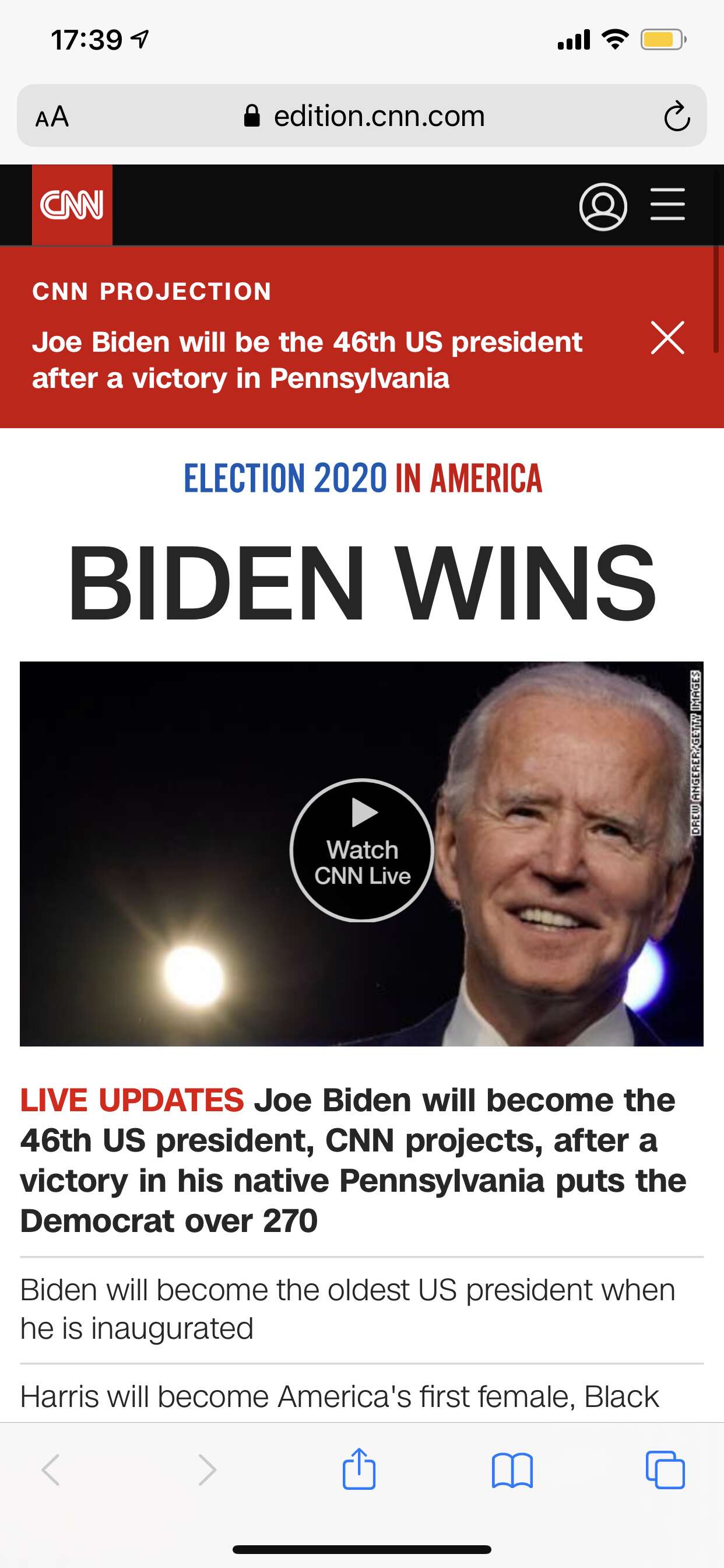Open the Harris first female article

pyautogui.click(x=339, y=1396)
